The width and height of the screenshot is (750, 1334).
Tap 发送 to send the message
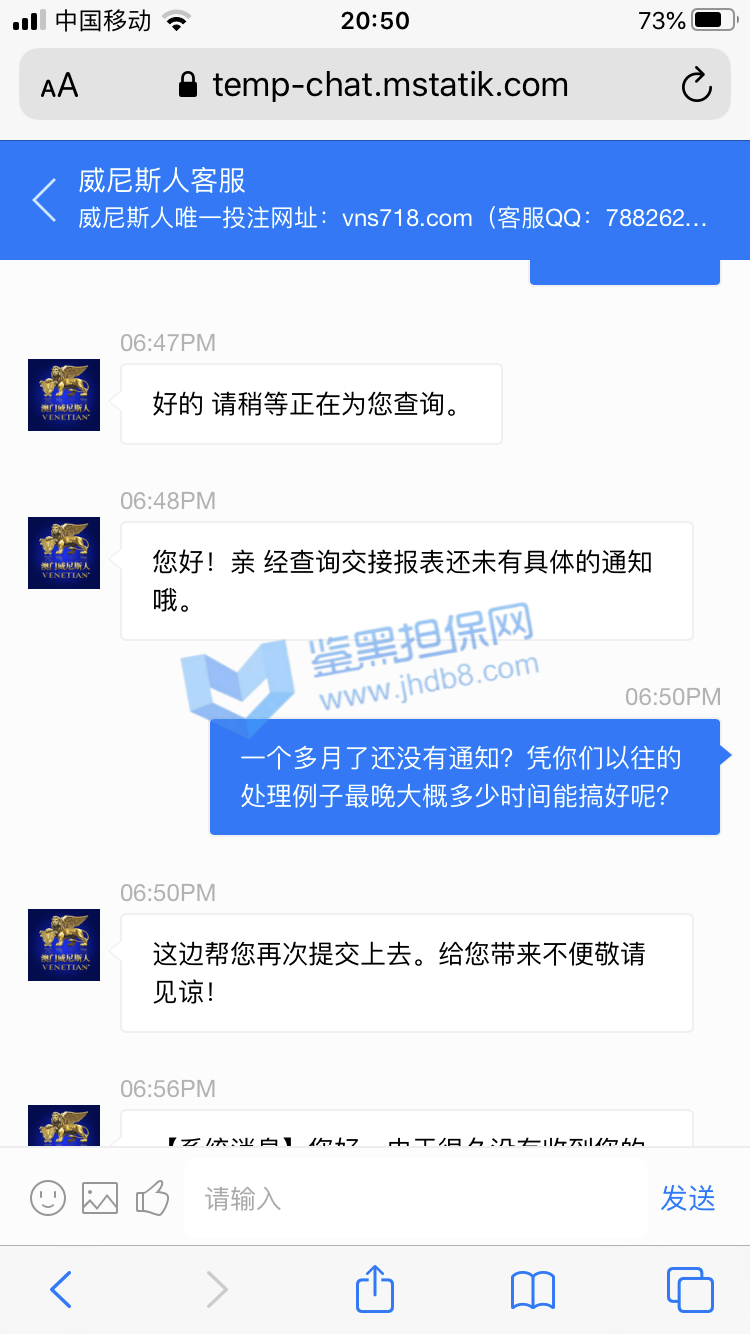click(688, 1198)
